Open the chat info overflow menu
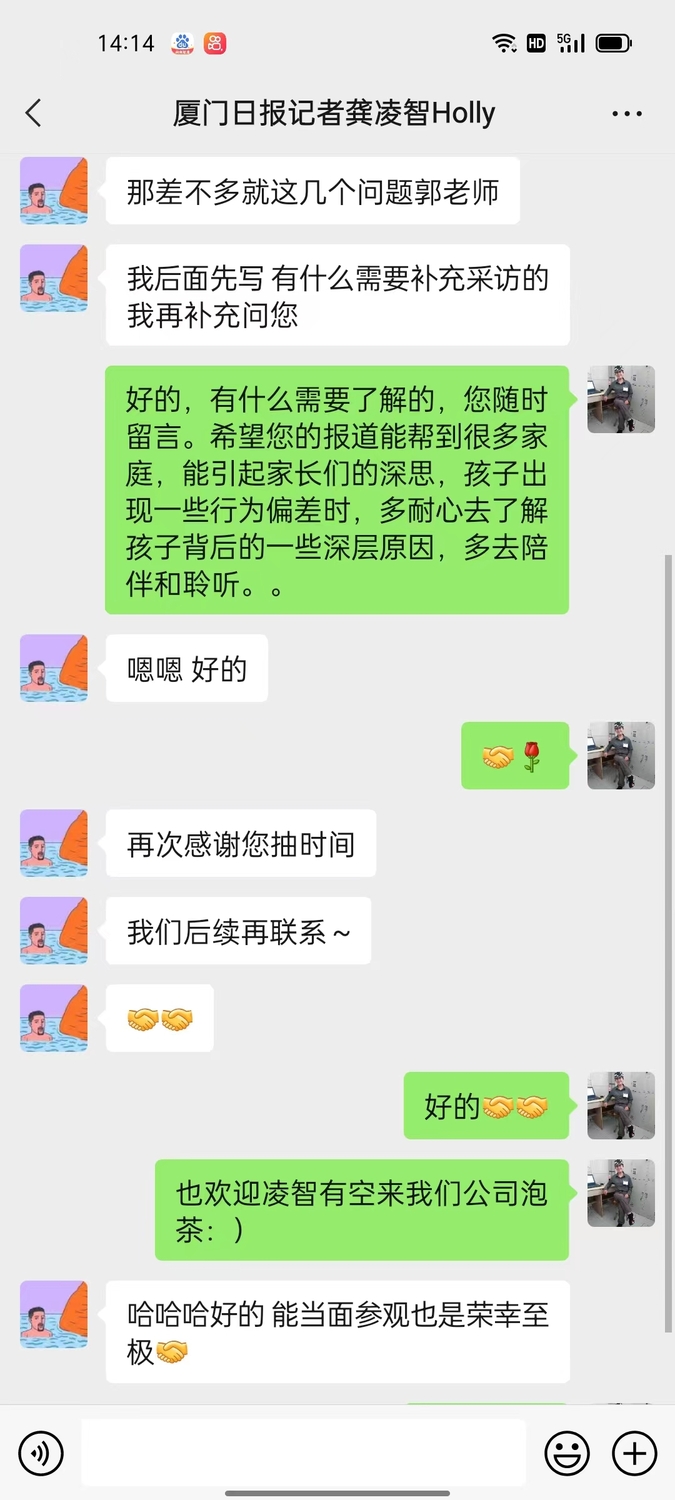The width and height of the screenshot is (675, 1500). [627, 114]
